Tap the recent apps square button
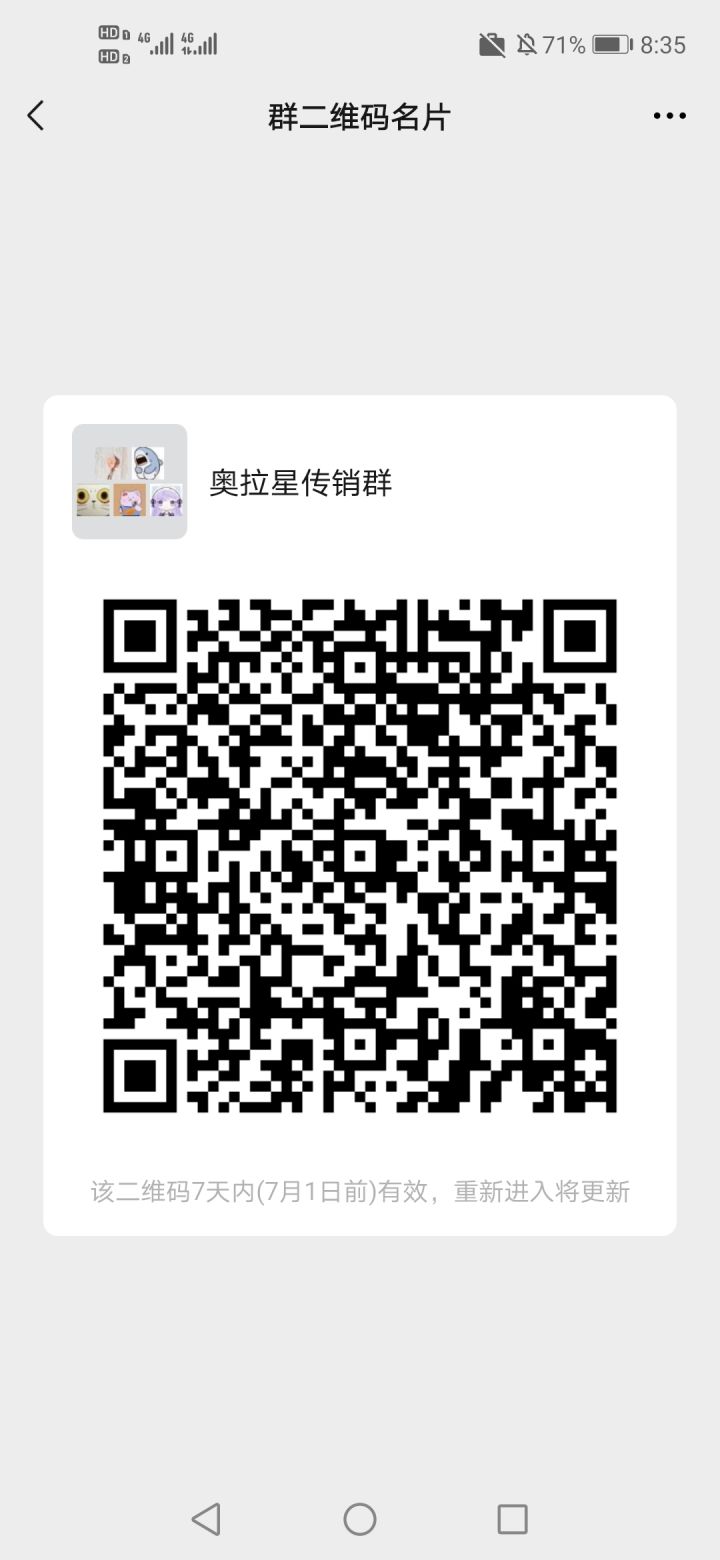Viewport: 720px width, 1560px height. [512, 1518]
